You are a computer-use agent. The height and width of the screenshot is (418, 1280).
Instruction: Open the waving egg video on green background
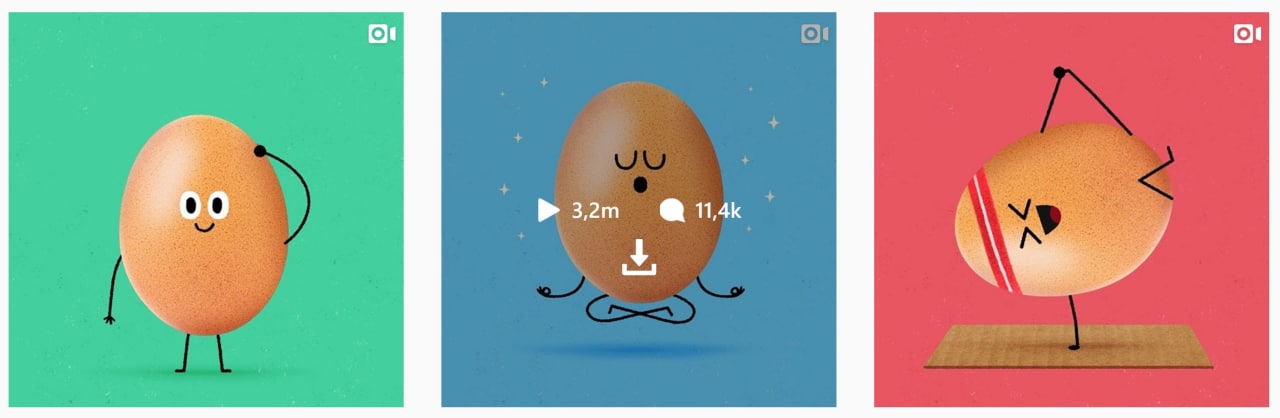pyautogui.click(x=205, y=210)
